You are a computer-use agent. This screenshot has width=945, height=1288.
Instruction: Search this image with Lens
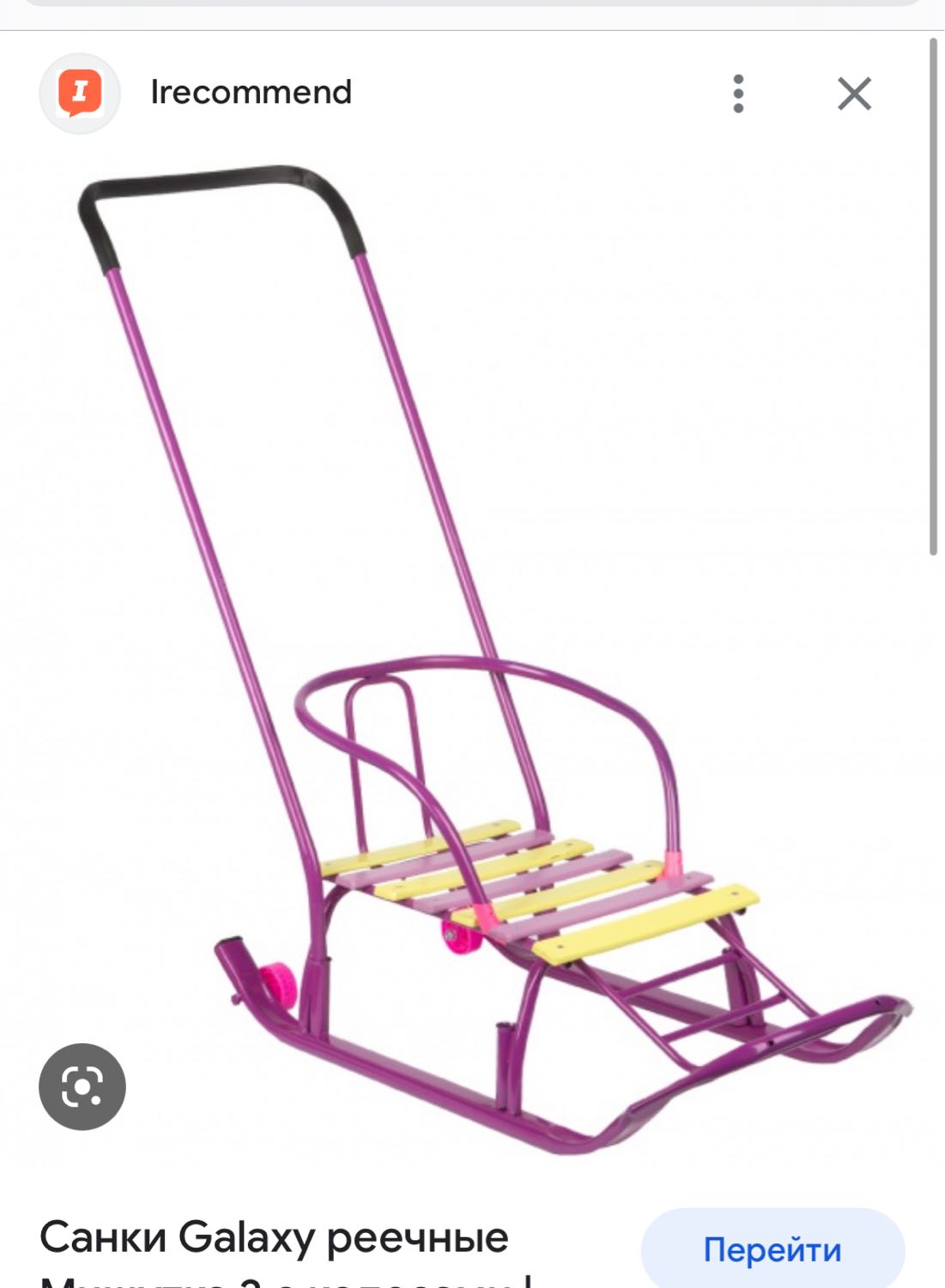(x=82, y=1086)
